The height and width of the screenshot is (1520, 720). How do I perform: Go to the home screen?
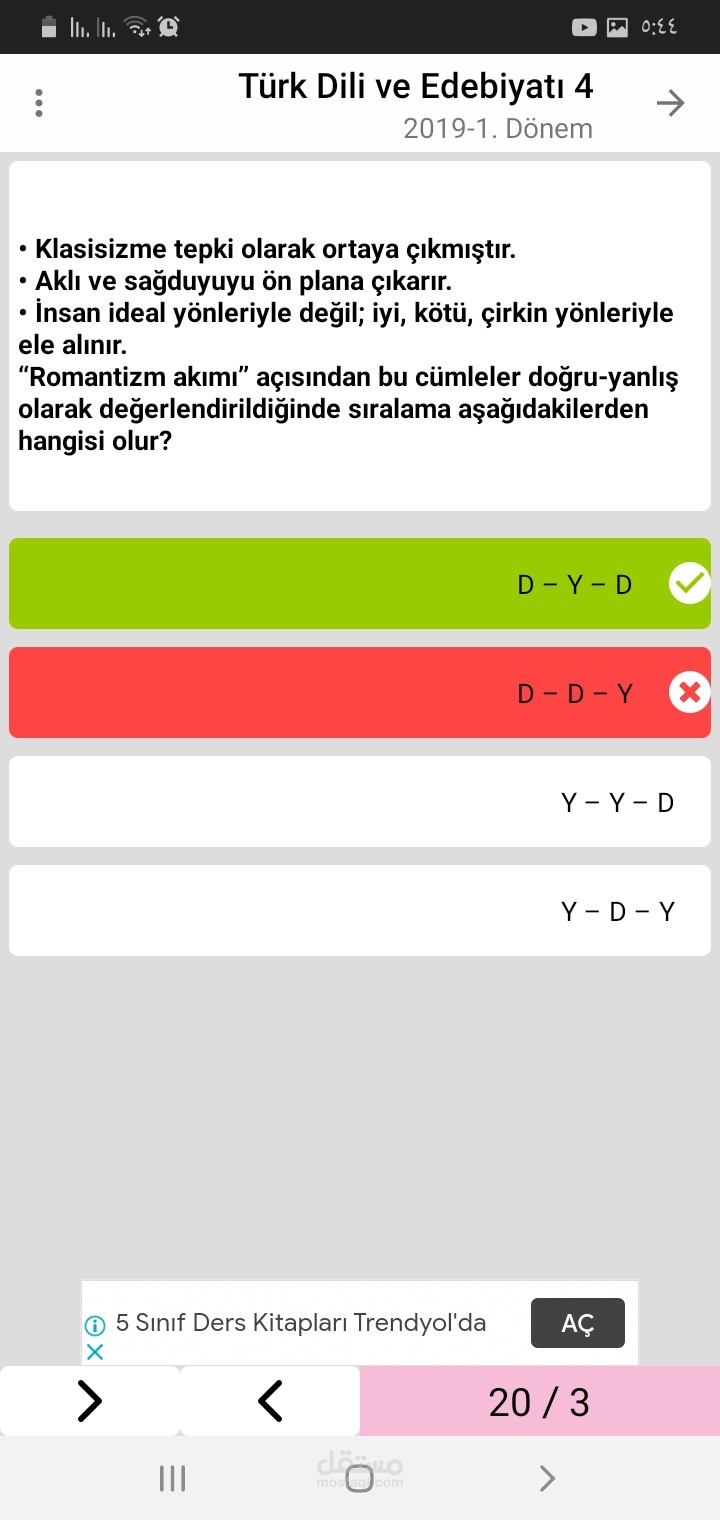[360, 1478]
